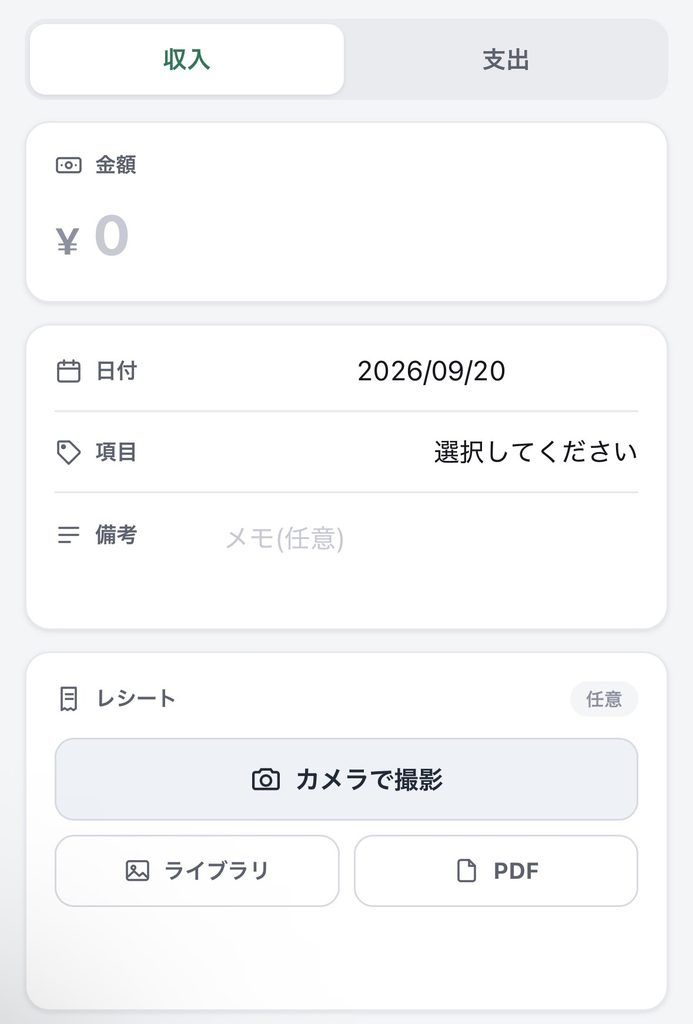This screenshot has height=1024, width=693.
Task: Select a 項目 category
Action: pos(346,452)
